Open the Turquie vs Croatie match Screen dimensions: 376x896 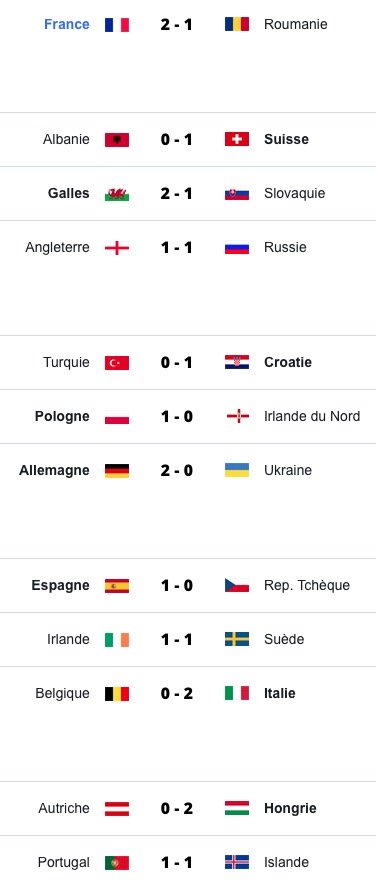click(188, 362)
